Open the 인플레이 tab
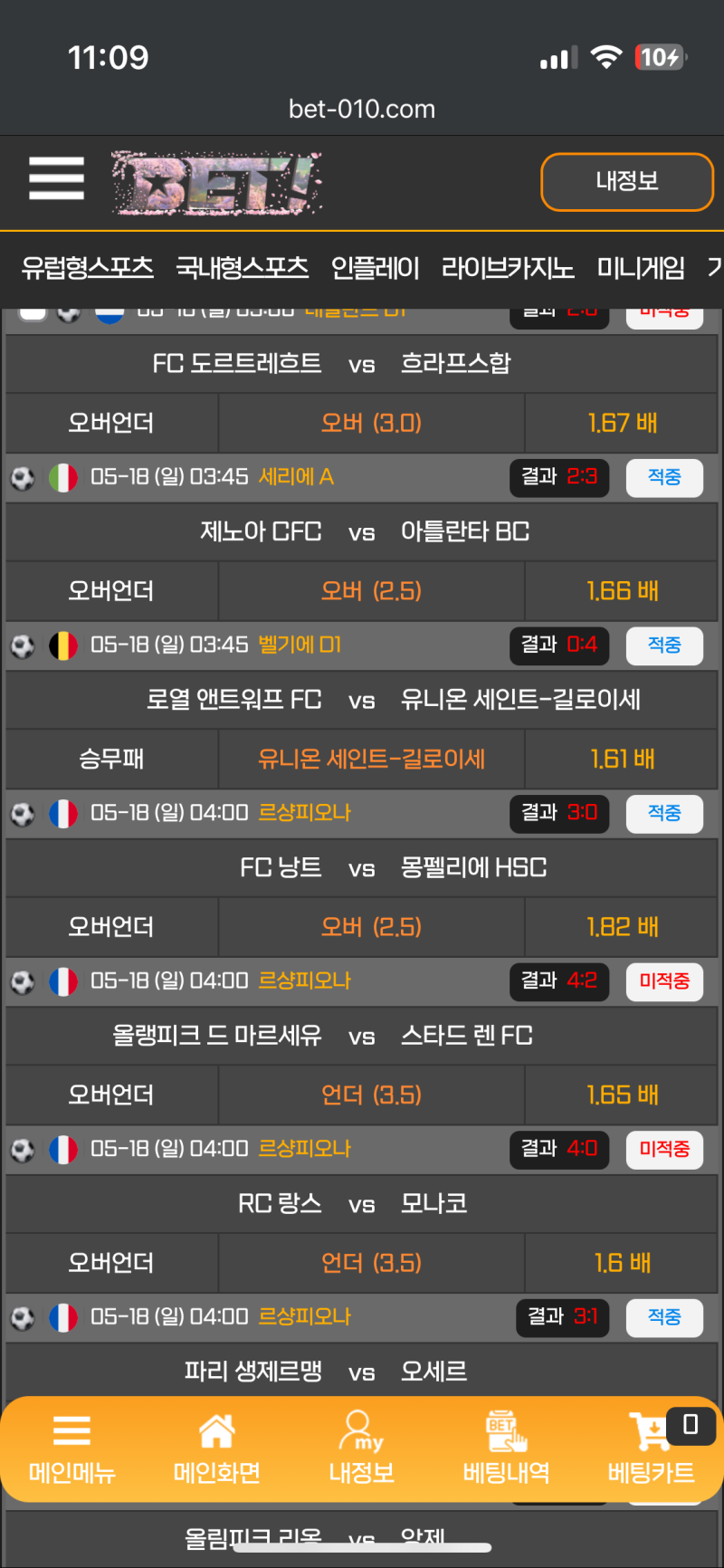Viewport: 724px width, 1568px height. (375, 268)
